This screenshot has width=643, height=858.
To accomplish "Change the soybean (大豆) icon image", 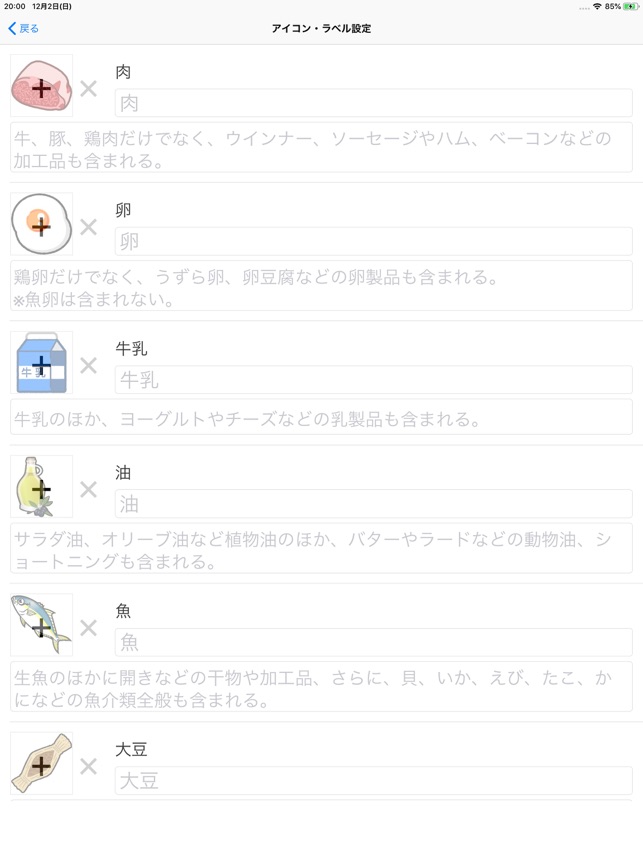I will 42,763.
